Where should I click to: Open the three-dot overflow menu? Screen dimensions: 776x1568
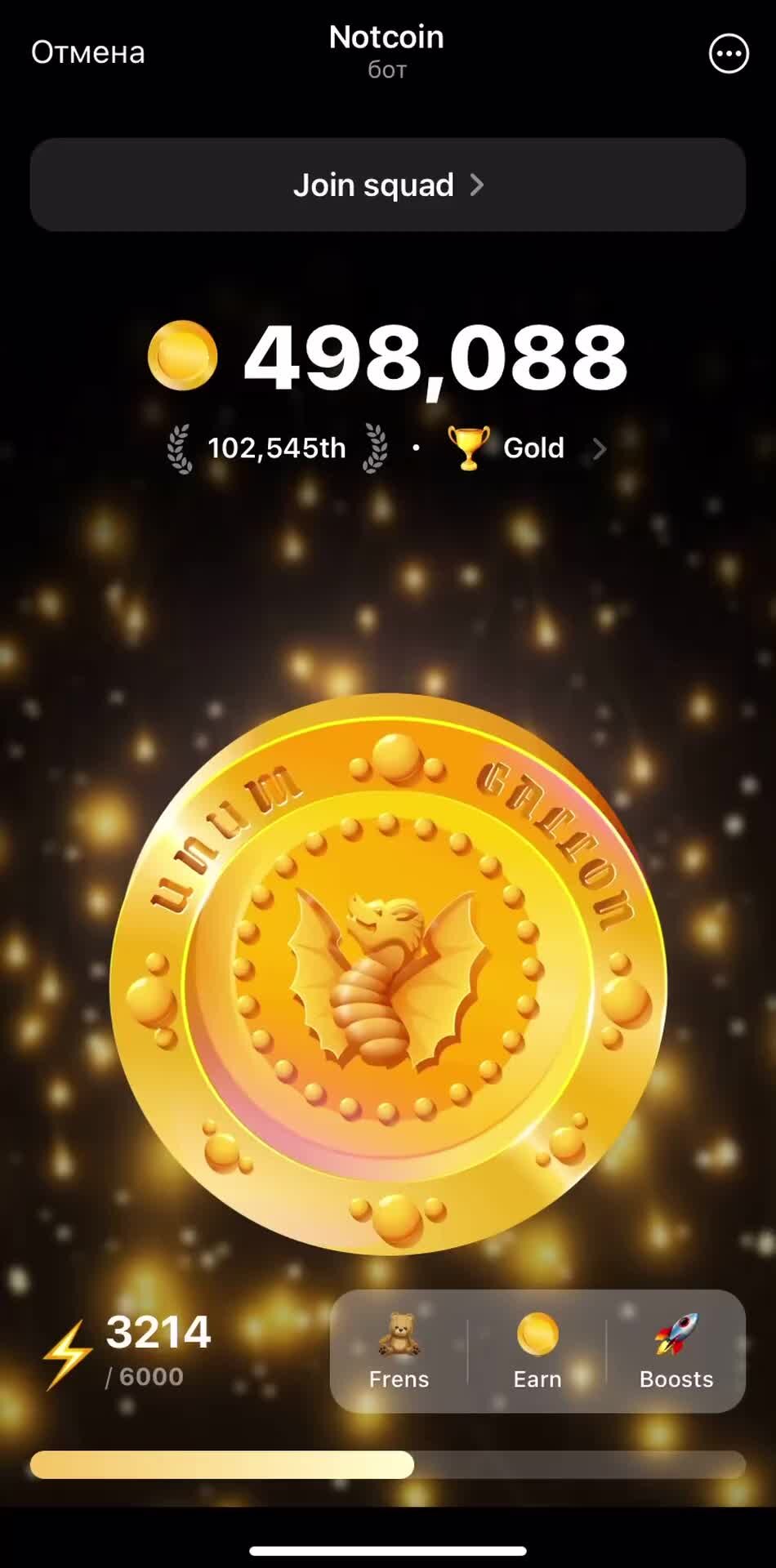729,54
